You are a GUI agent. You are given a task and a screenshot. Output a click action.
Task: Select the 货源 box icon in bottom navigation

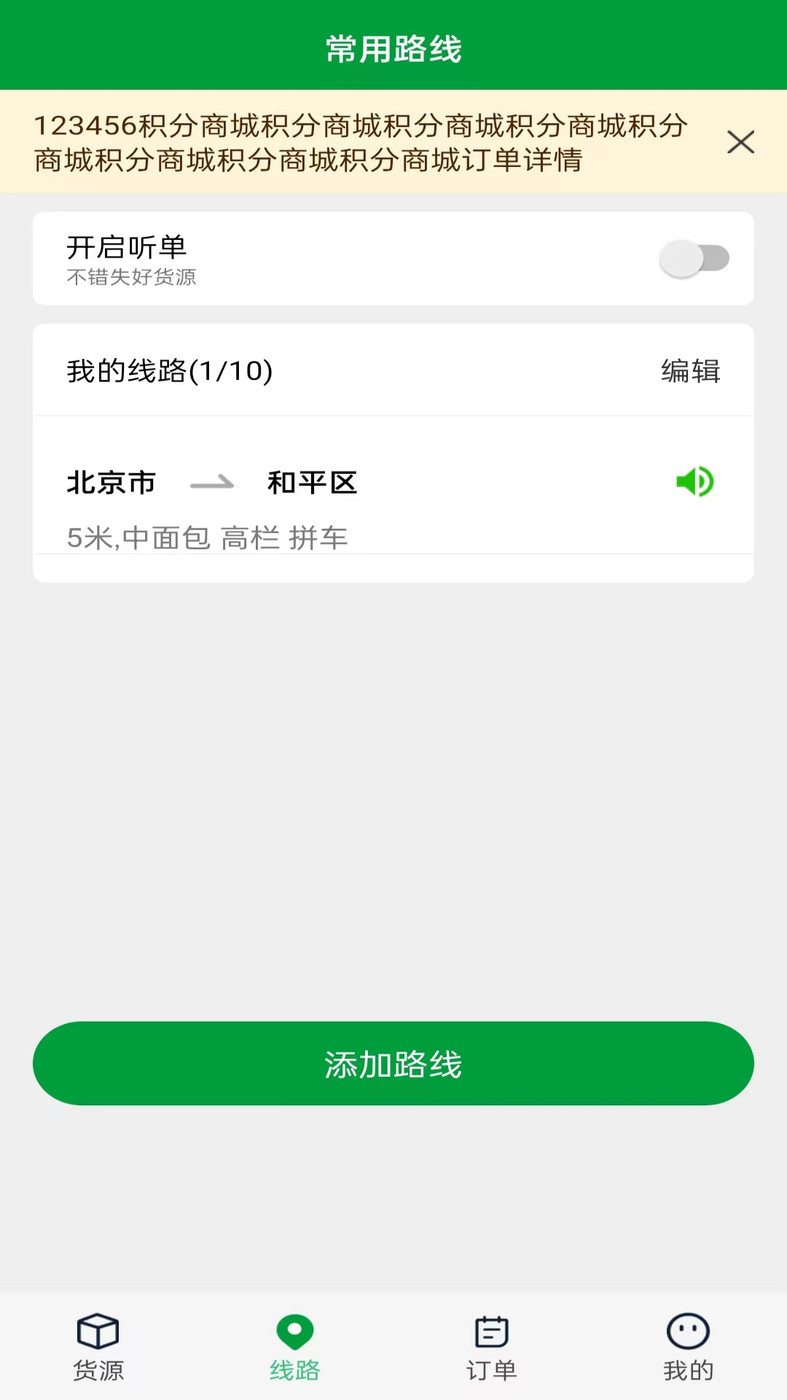tap(97, 1333)
